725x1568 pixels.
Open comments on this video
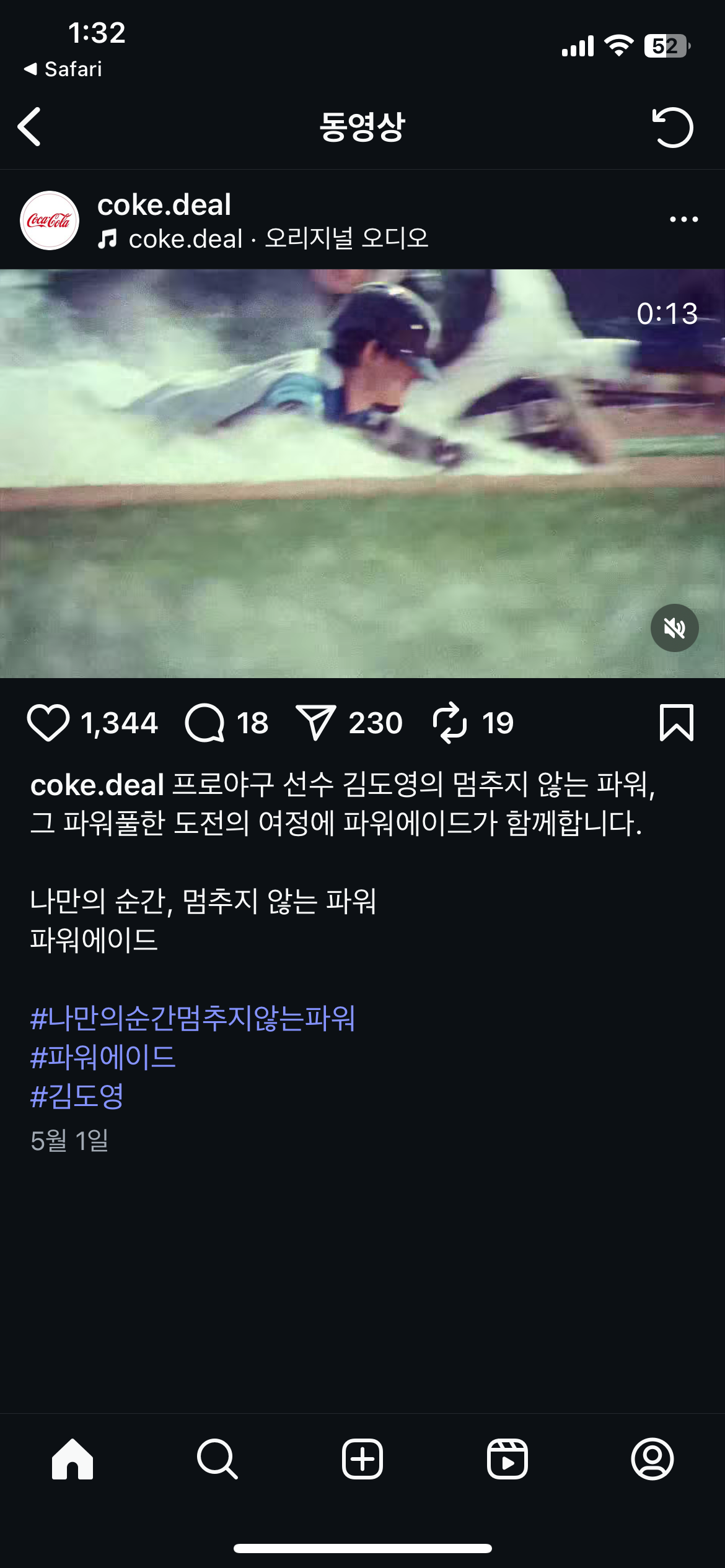tap(205, 723)
